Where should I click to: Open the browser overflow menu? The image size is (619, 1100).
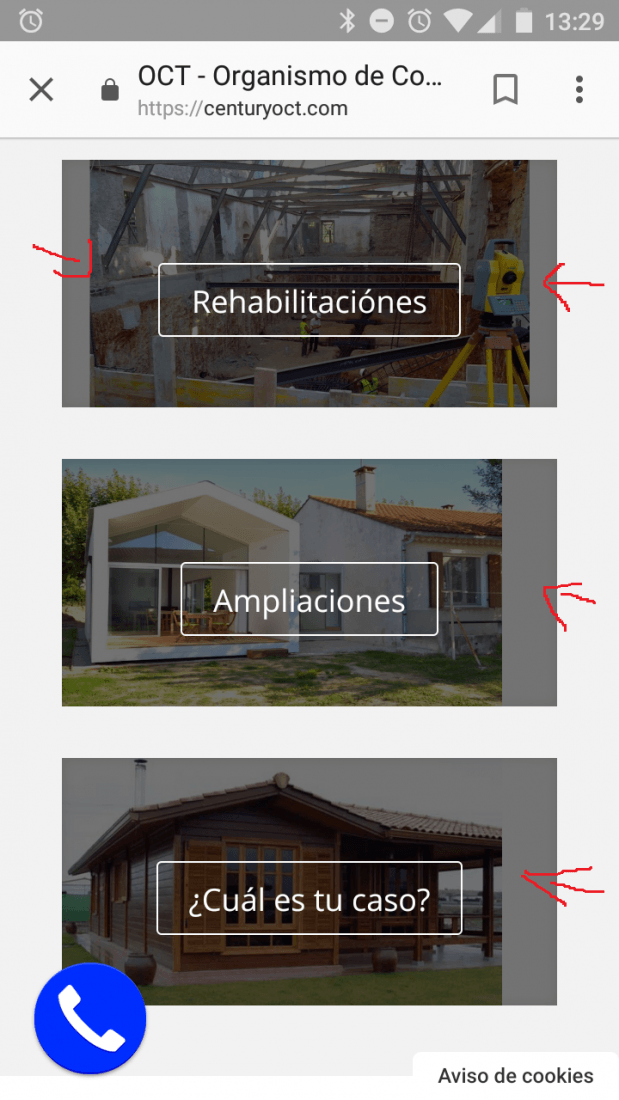pos(579,90)
